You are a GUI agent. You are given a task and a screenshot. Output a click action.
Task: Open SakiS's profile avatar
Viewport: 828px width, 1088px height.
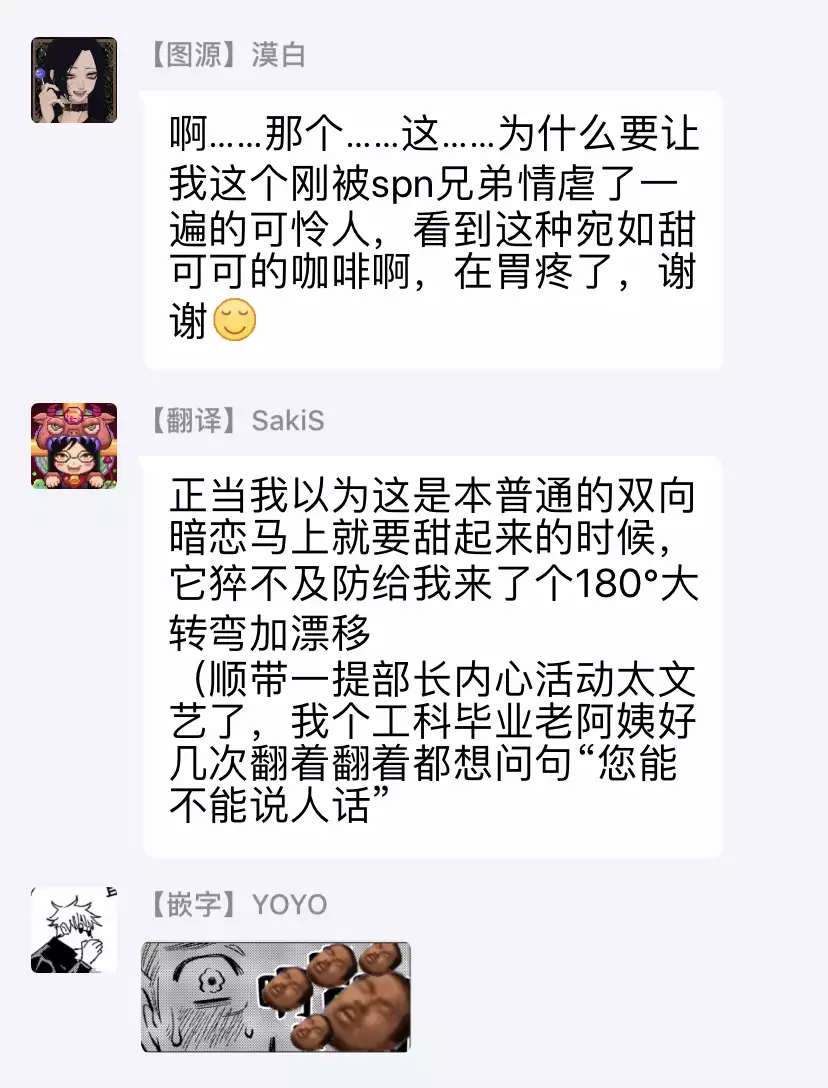pyautogui.click(x=74, y=445)
